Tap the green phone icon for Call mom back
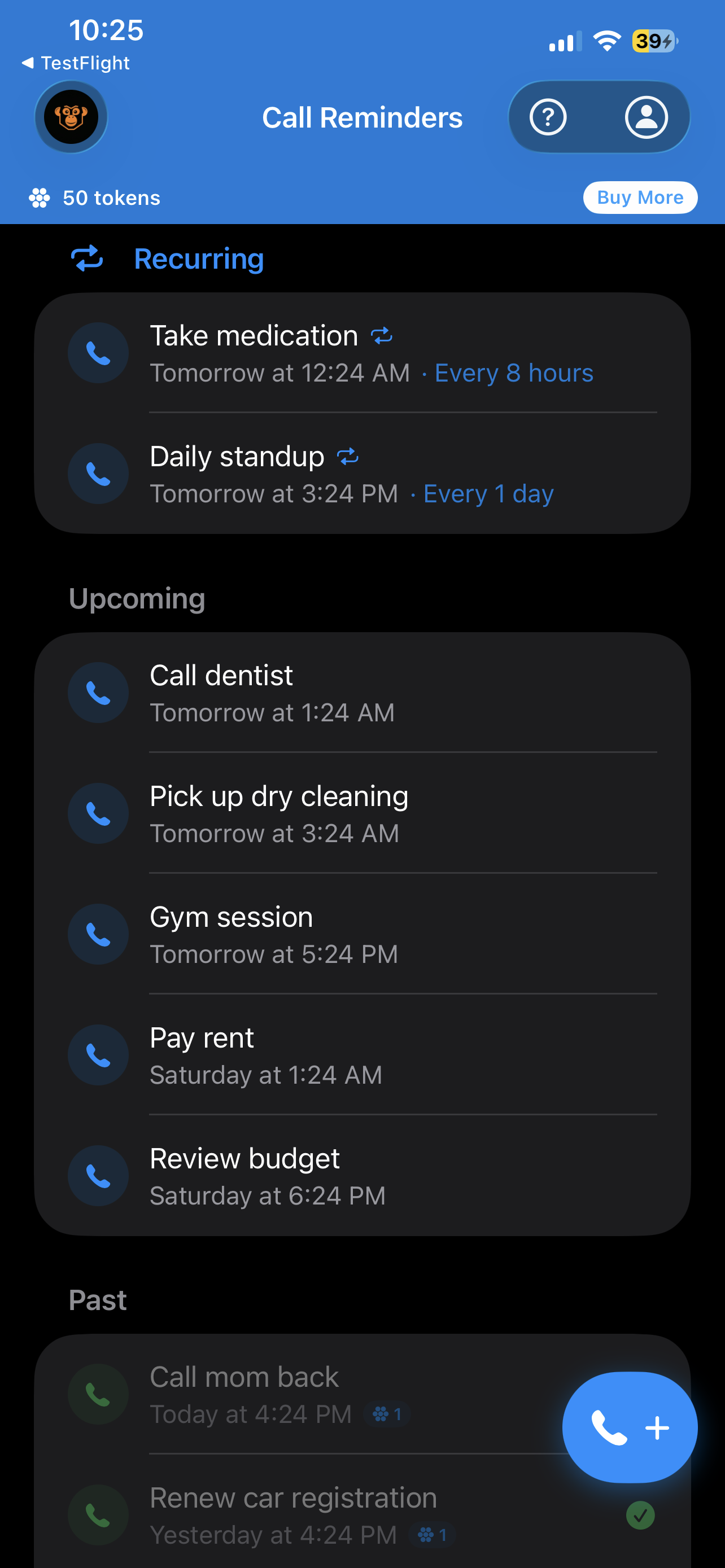725x1568 pixels. pos(98,1393)
